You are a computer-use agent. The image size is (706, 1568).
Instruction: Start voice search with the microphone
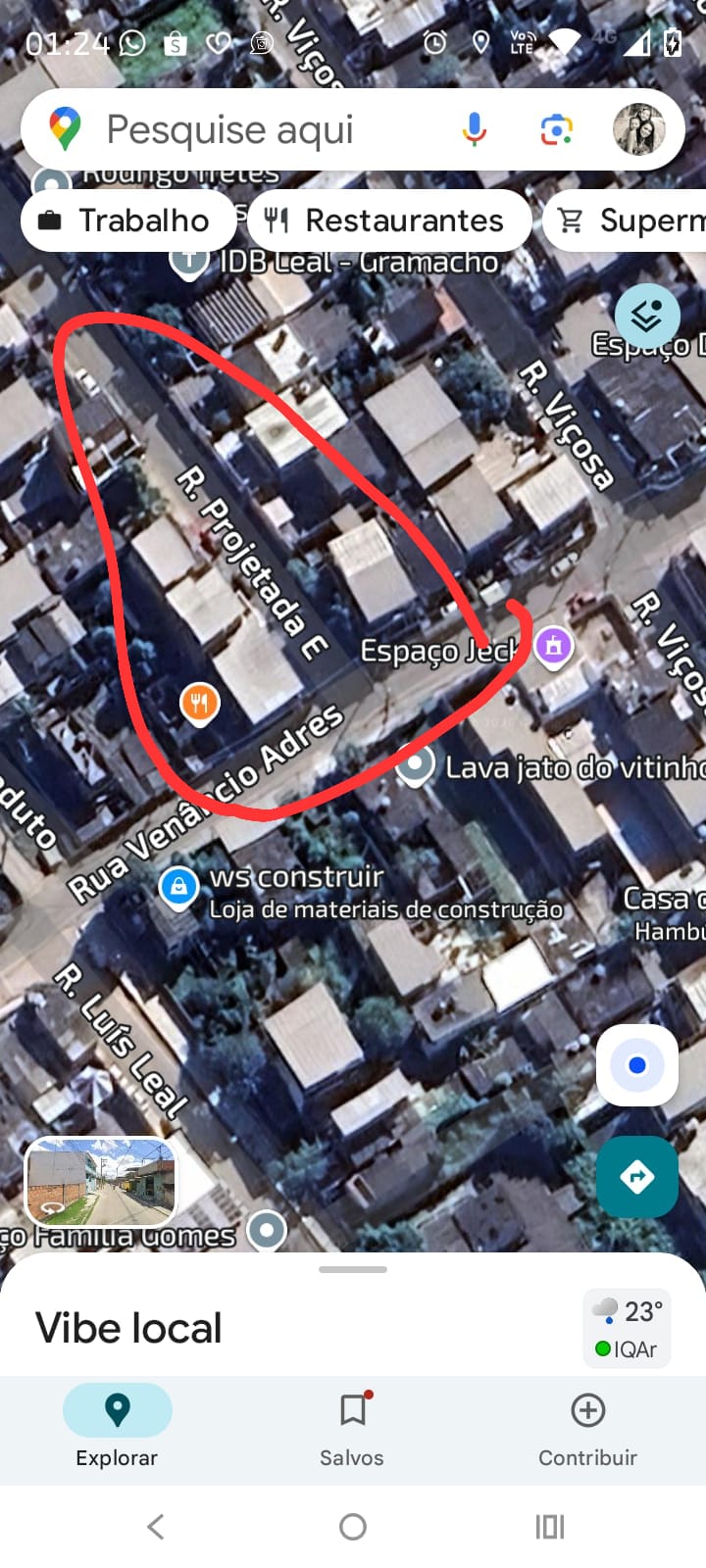click(x=475, y=129)
